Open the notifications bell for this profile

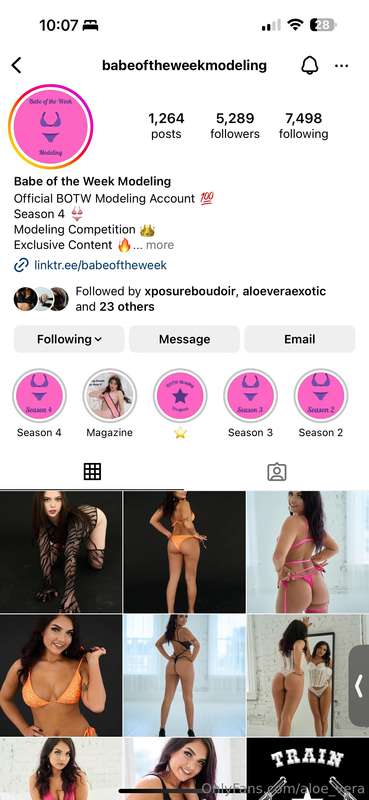click(310, 65)
